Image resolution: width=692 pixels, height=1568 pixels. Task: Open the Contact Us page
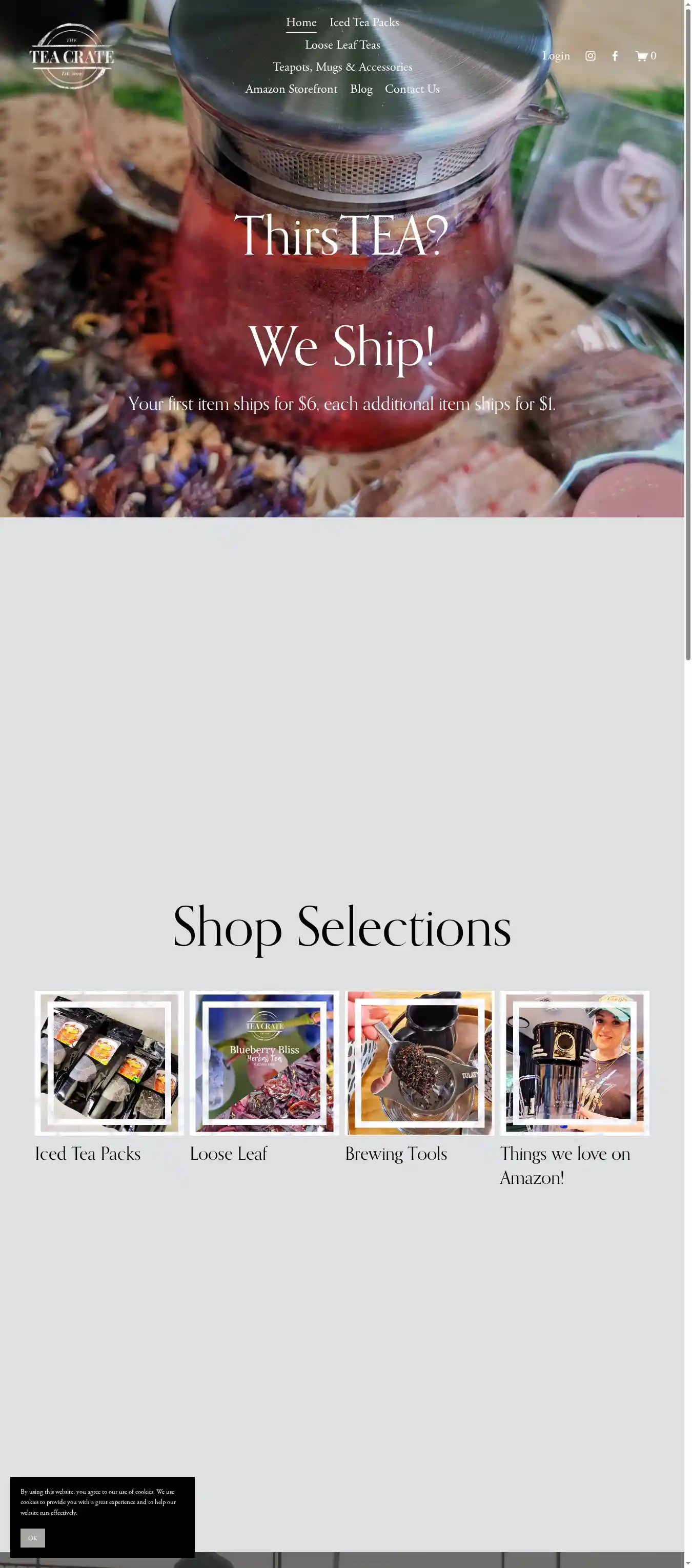412,89
